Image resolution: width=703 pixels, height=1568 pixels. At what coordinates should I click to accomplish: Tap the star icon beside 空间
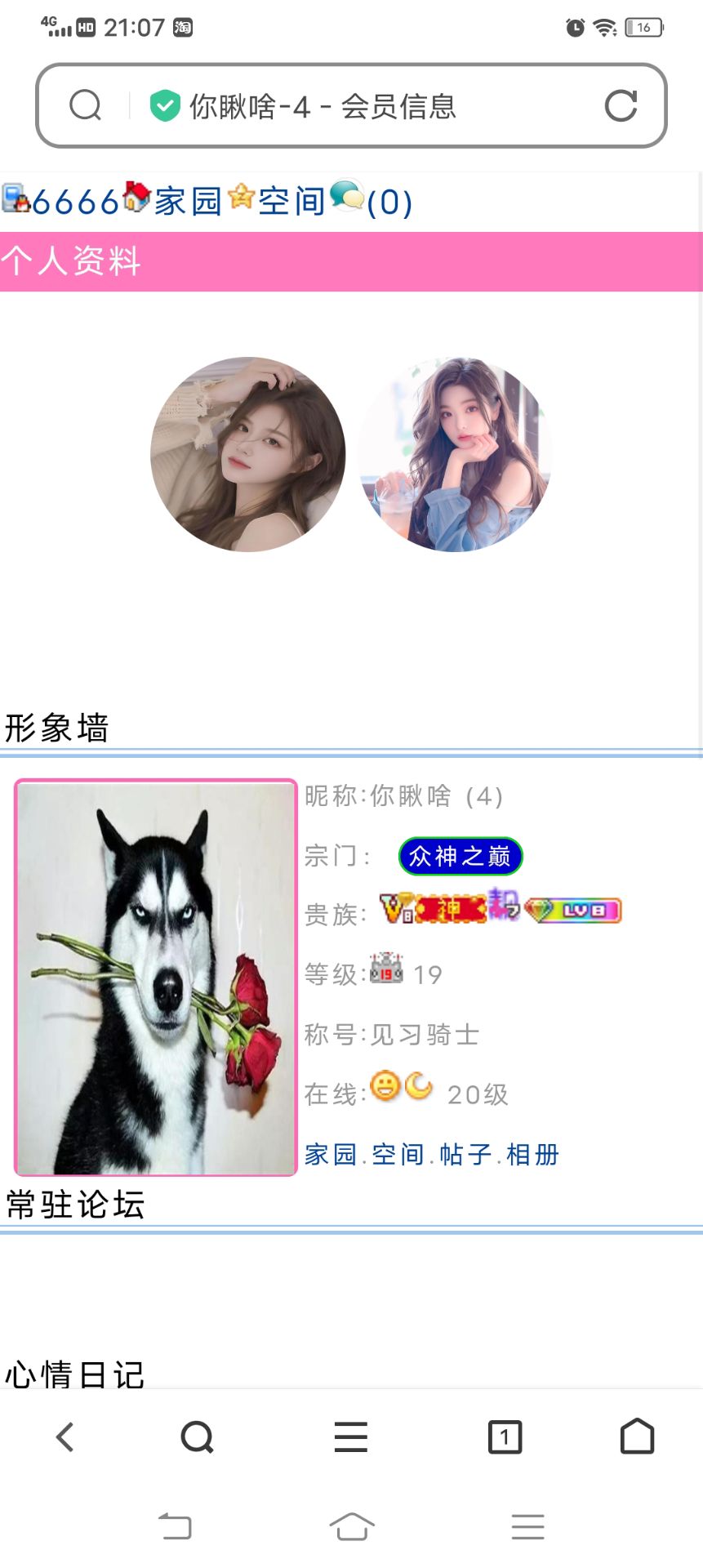[239, 198]
